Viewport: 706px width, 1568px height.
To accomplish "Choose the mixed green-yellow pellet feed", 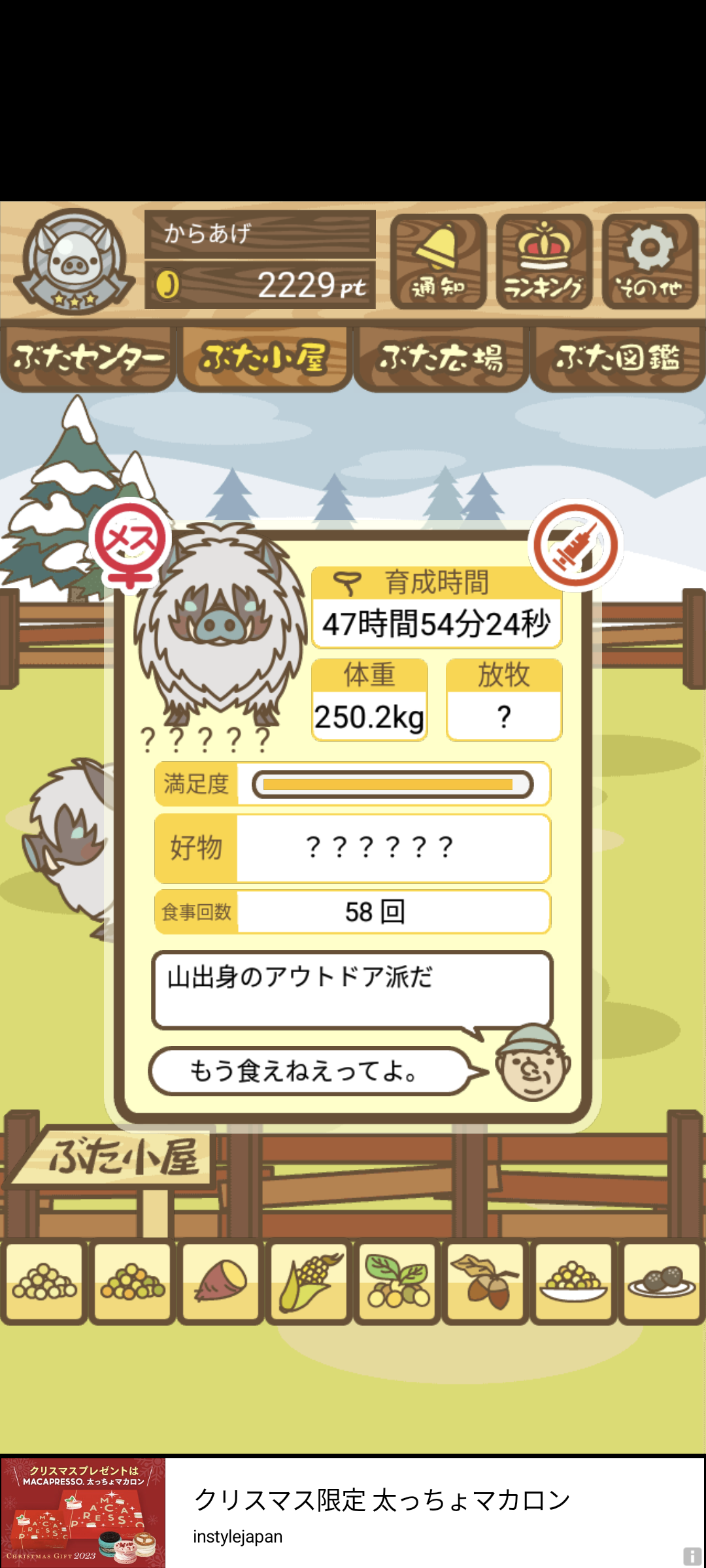I will [133, 1281].
